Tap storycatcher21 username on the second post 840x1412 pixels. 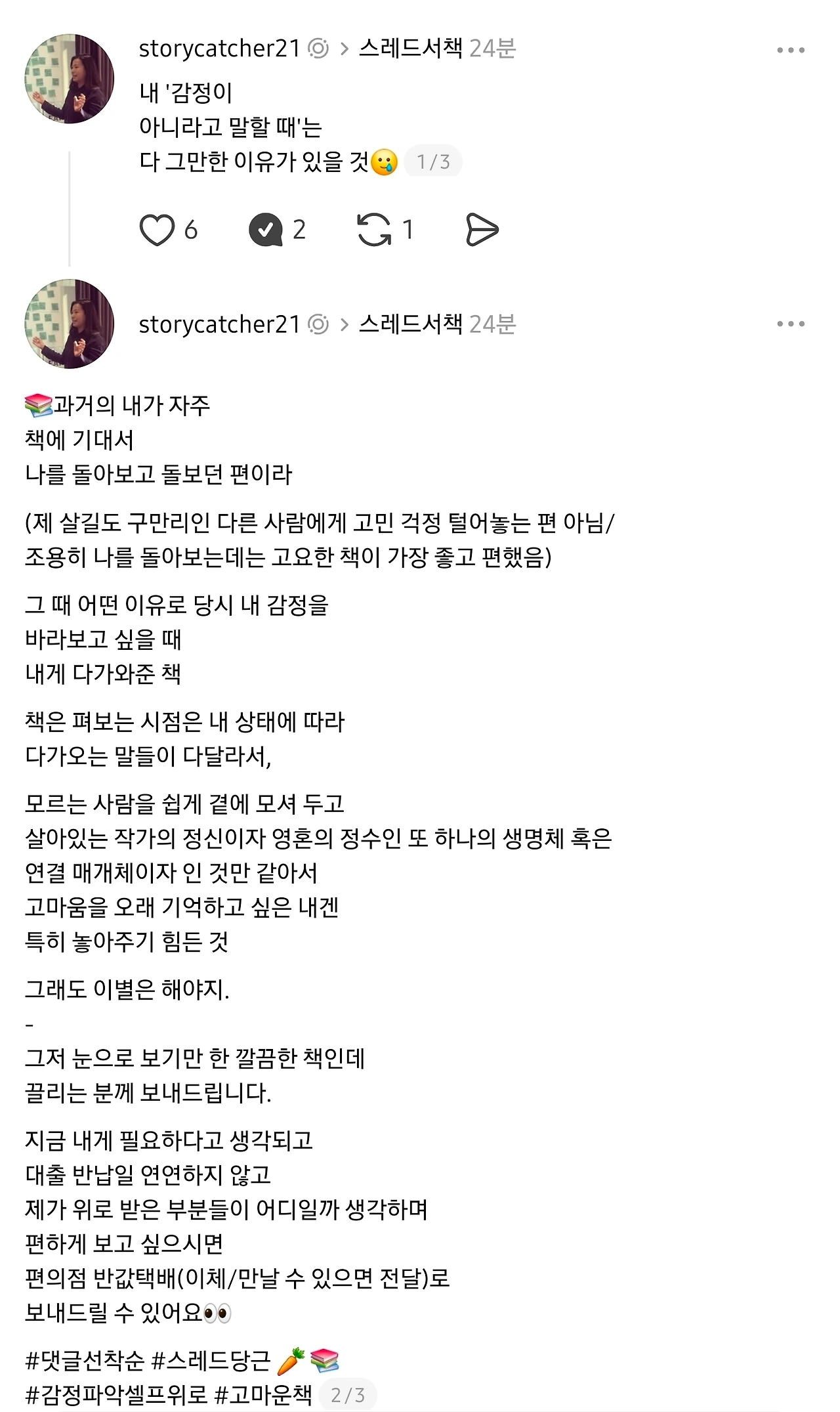(x=219, y=324)
